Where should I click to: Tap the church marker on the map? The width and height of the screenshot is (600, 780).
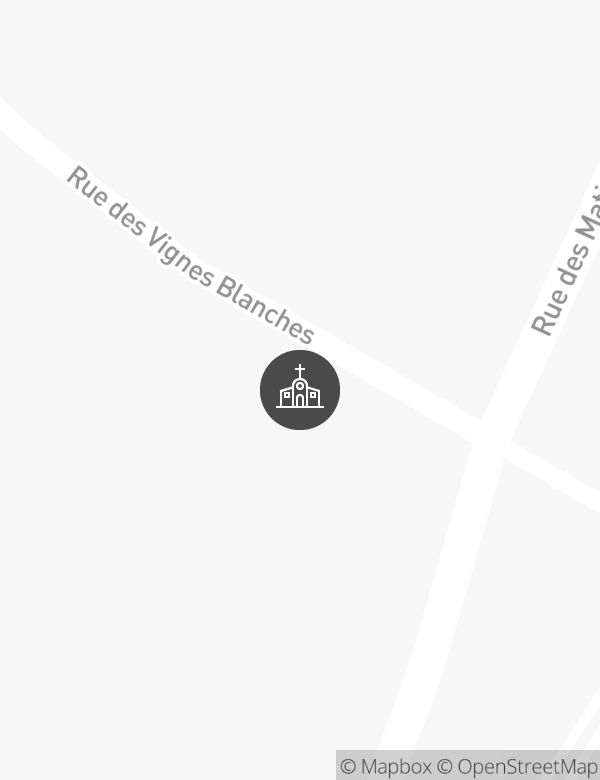tap(300, 390)
